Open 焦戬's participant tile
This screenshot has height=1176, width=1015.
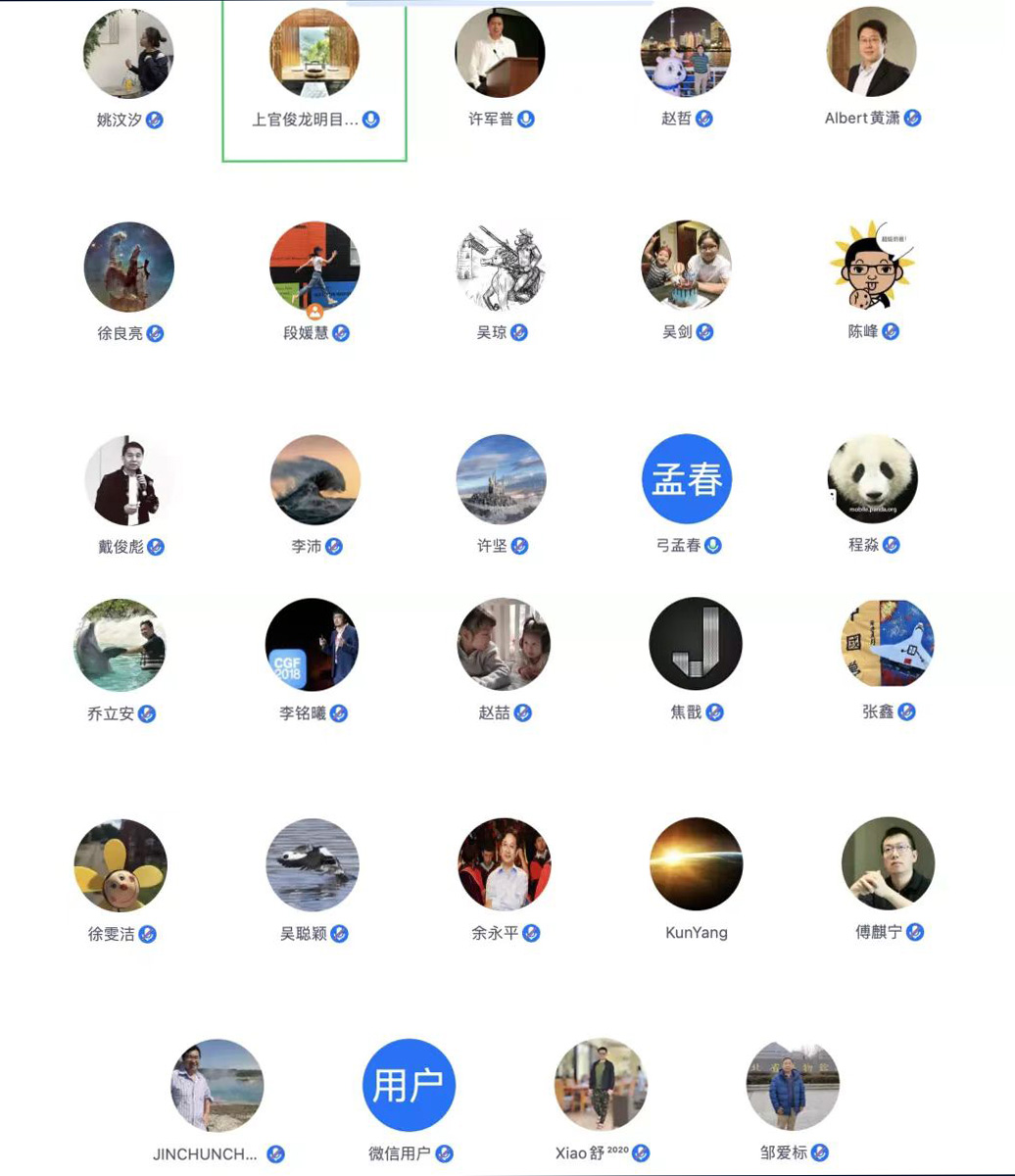tap(696, 644)
